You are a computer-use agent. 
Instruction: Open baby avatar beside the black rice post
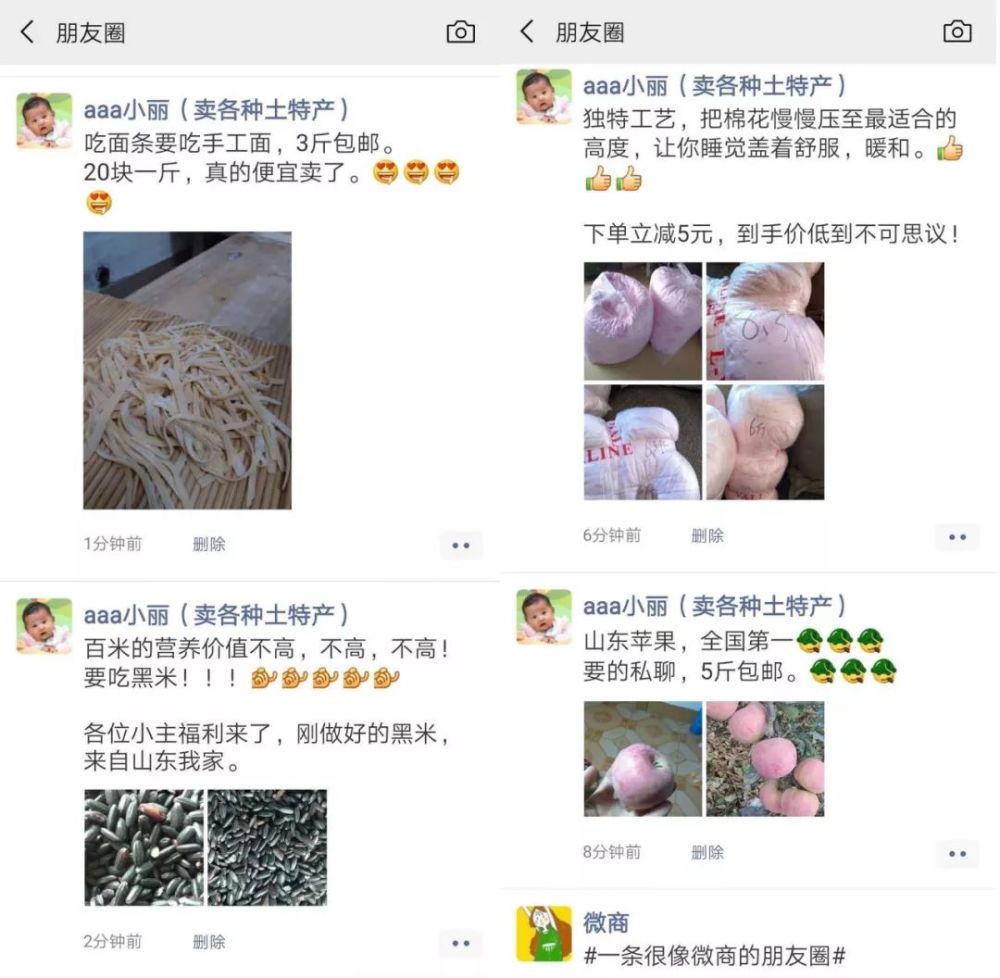pyautogui.click(x=45, y=626)
